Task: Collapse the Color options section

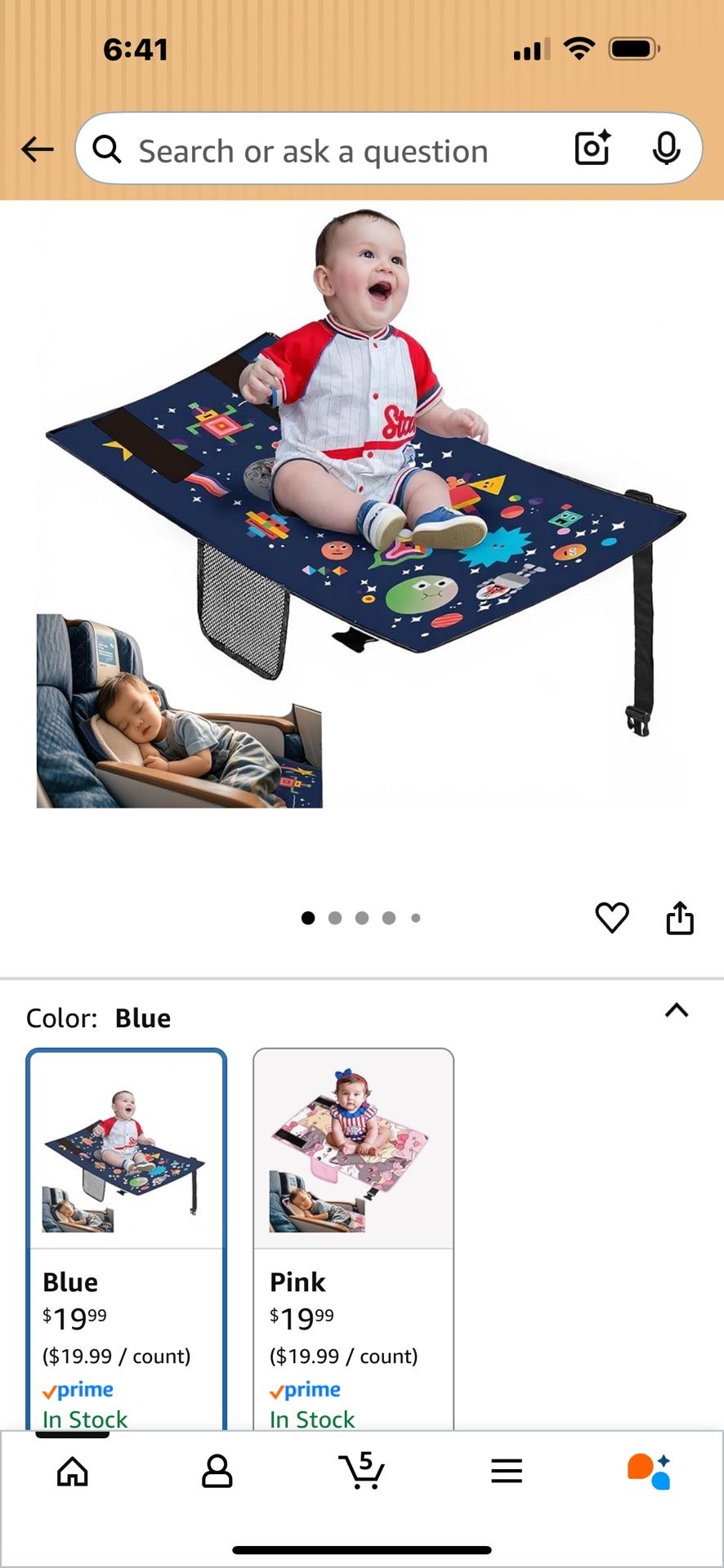Action: 677,1011
